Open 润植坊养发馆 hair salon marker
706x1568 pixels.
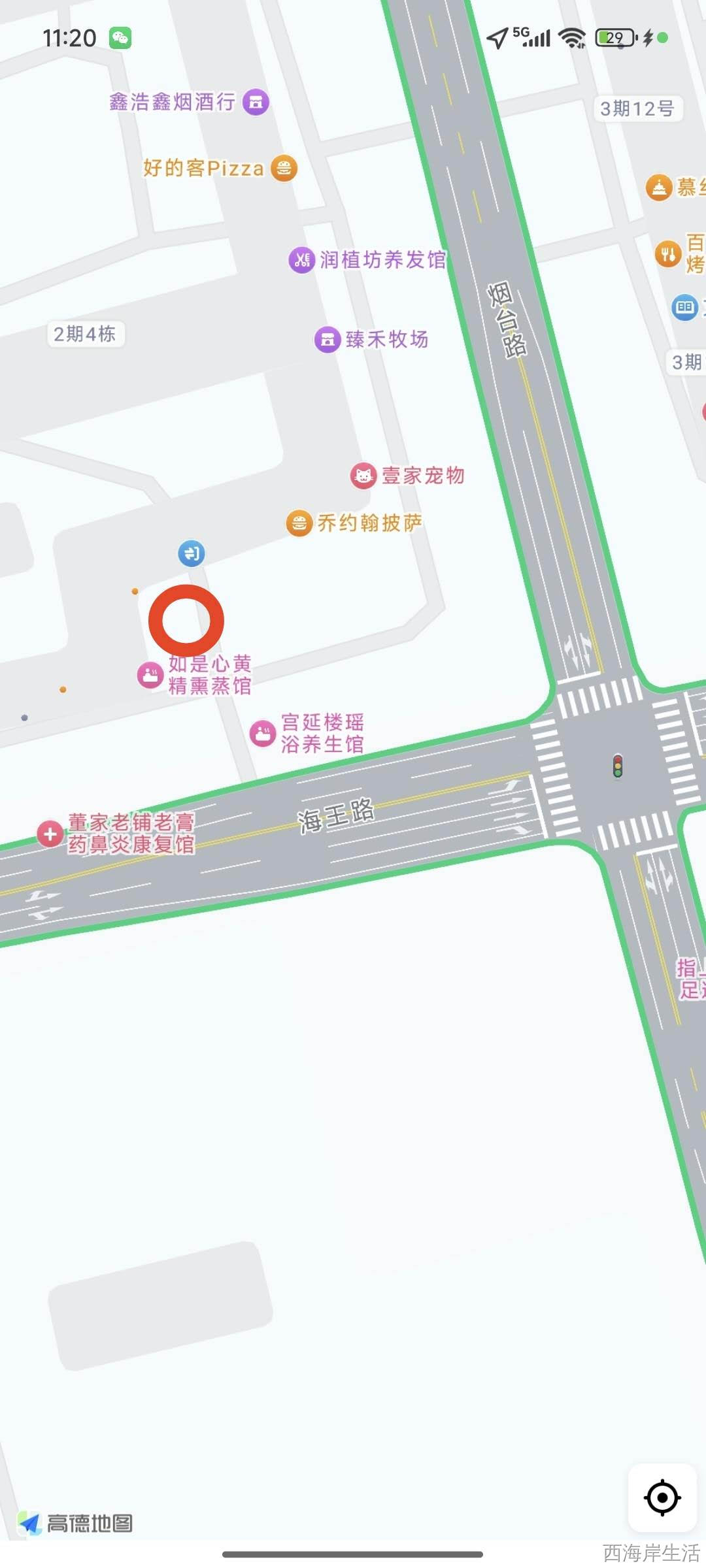[x=302, y=261]
